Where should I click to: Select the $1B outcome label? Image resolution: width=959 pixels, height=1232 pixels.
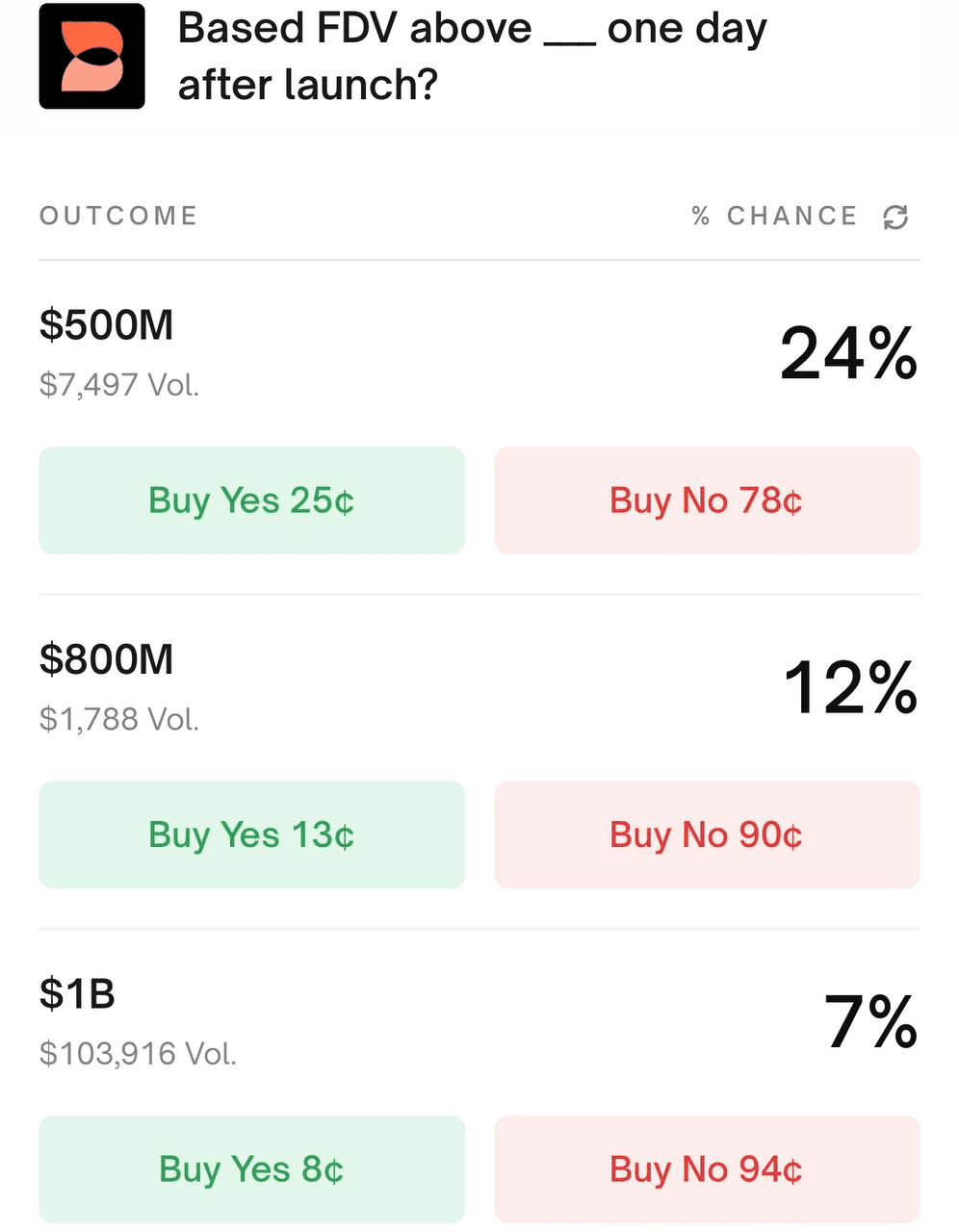77,995
